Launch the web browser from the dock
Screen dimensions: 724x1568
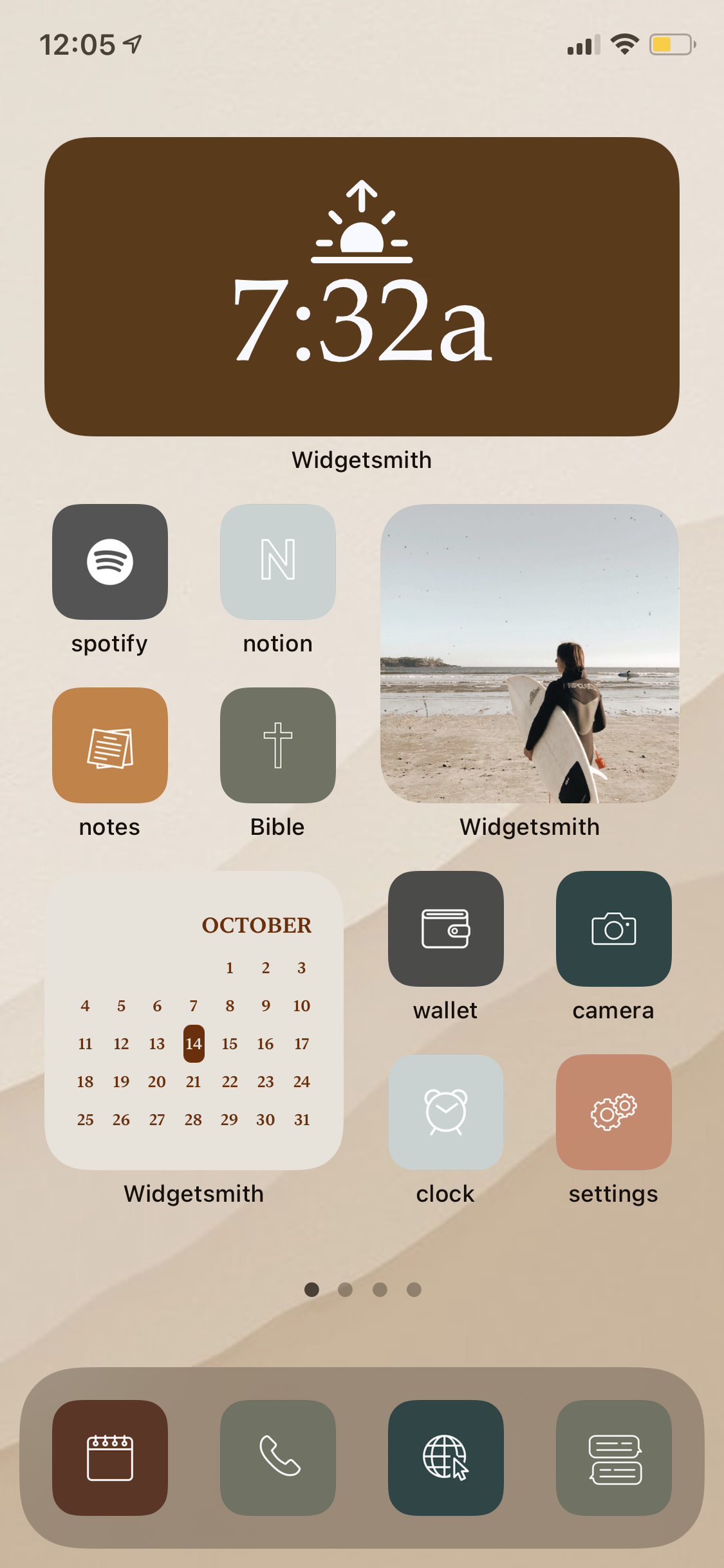(x=446, y=1457)
